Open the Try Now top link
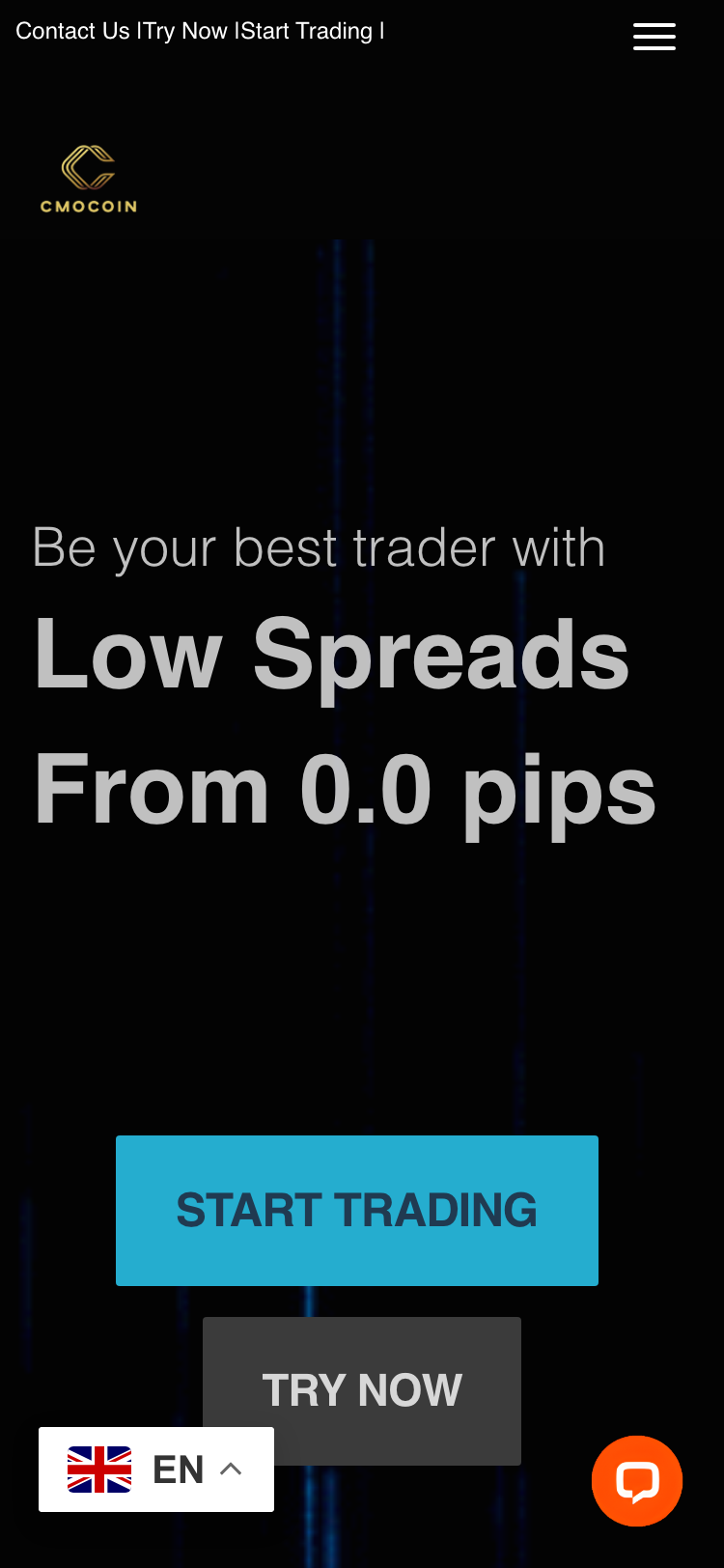 click(x=185, y=31)
